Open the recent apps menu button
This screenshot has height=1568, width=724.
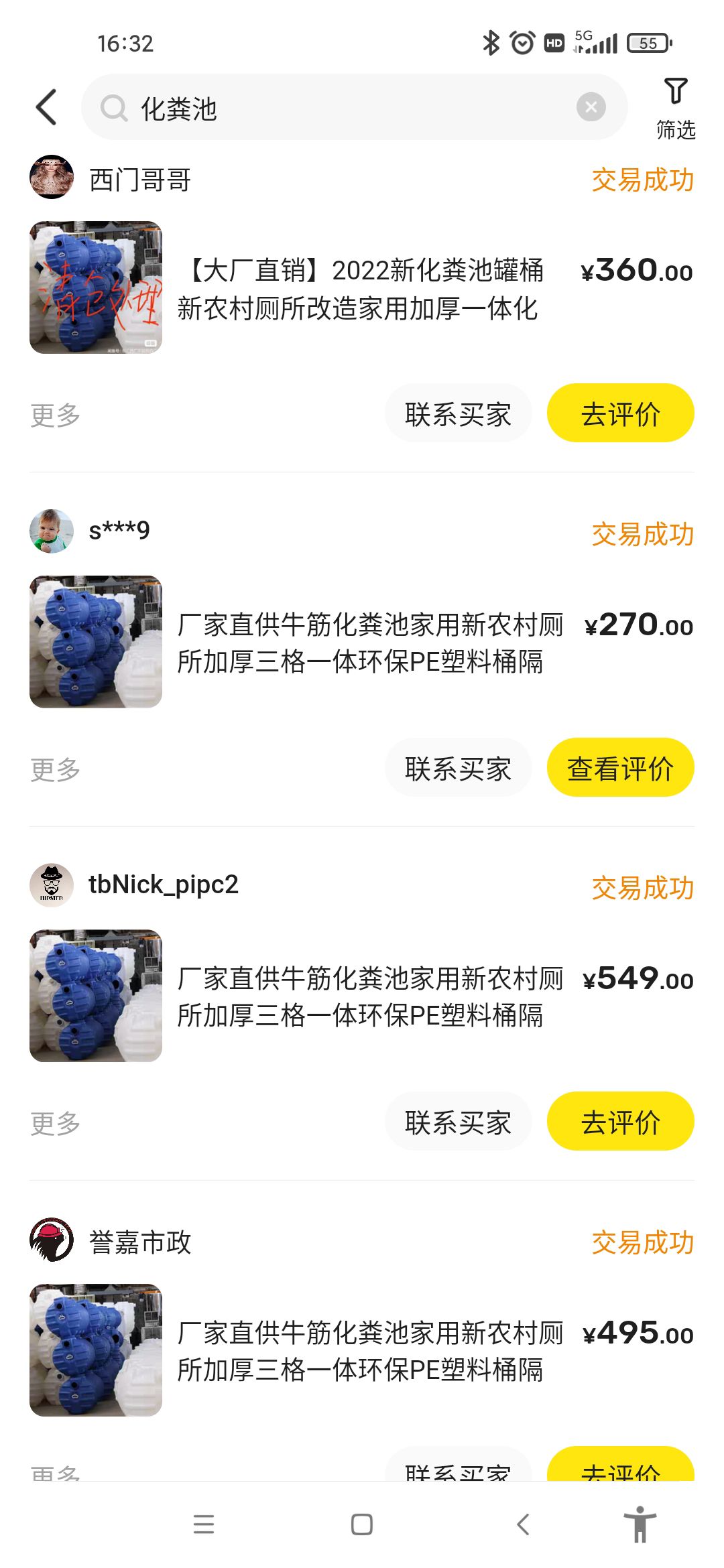click(204, 1524)
